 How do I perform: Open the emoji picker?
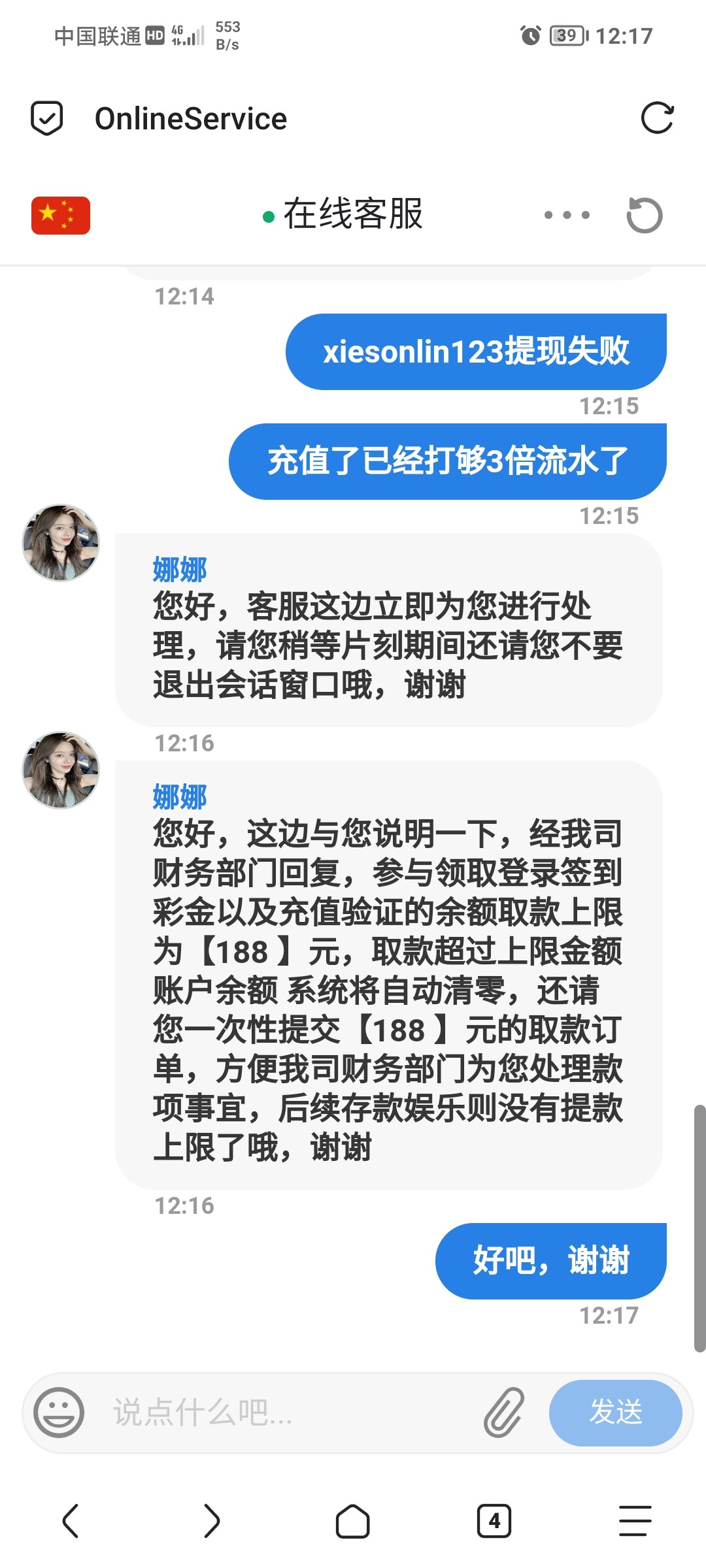click(59, 1413)
